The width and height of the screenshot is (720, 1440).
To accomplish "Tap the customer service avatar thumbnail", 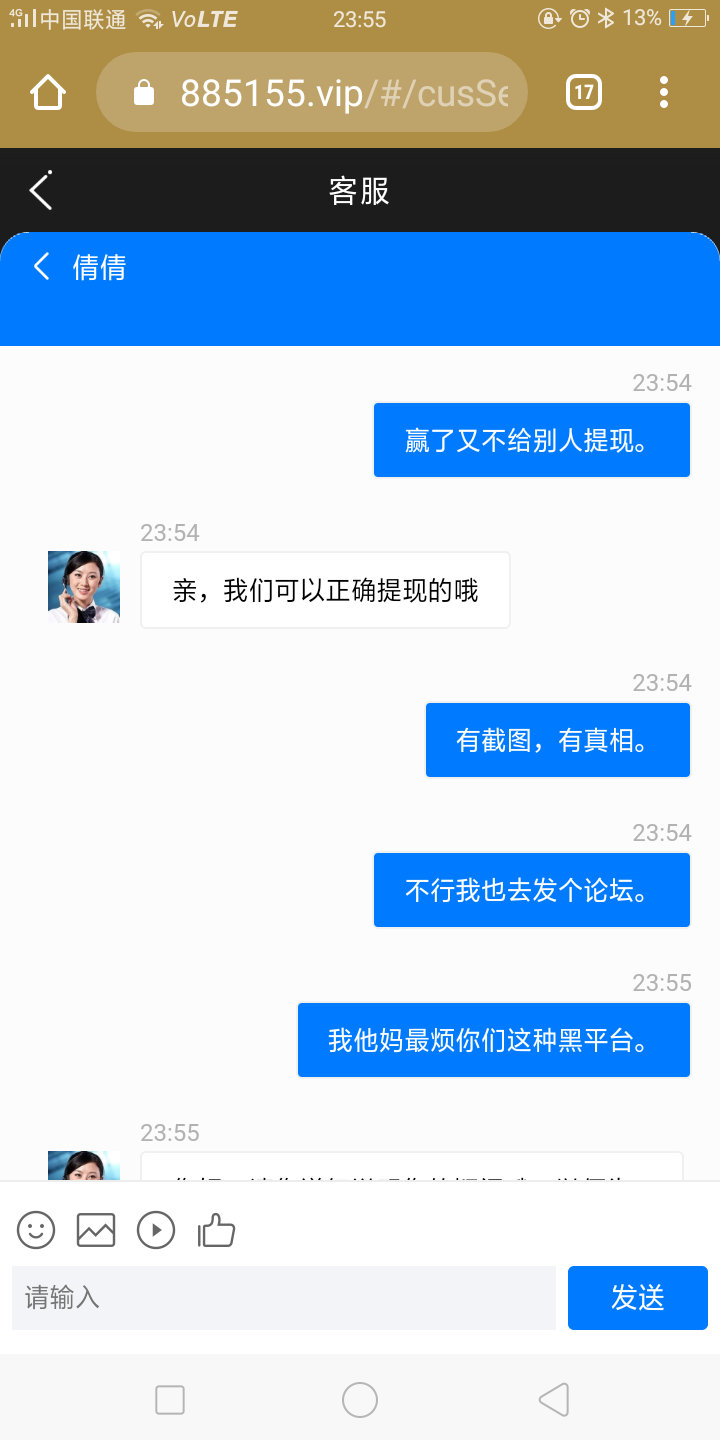I will click(x=83, y=587).
